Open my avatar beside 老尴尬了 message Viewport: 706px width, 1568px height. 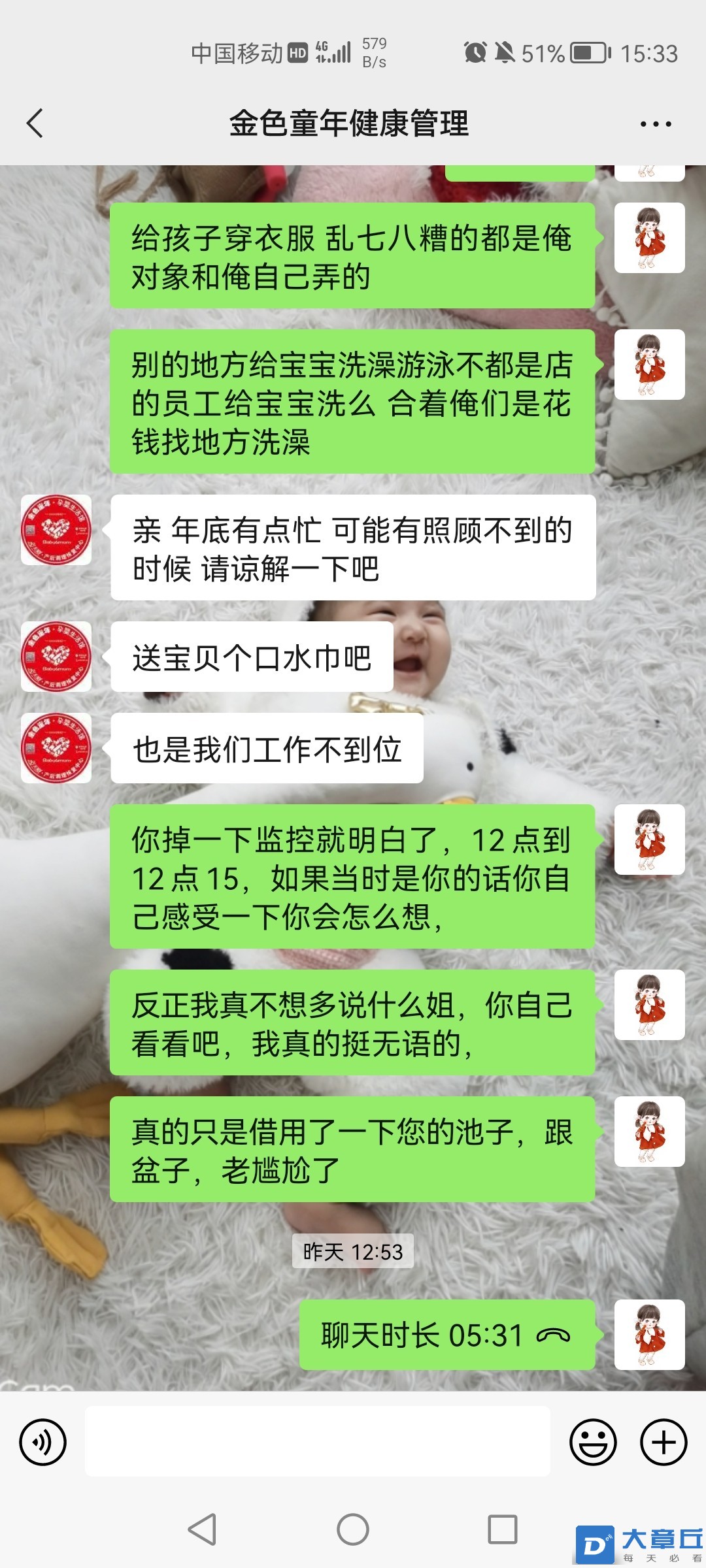click(x=649, y=1132)
